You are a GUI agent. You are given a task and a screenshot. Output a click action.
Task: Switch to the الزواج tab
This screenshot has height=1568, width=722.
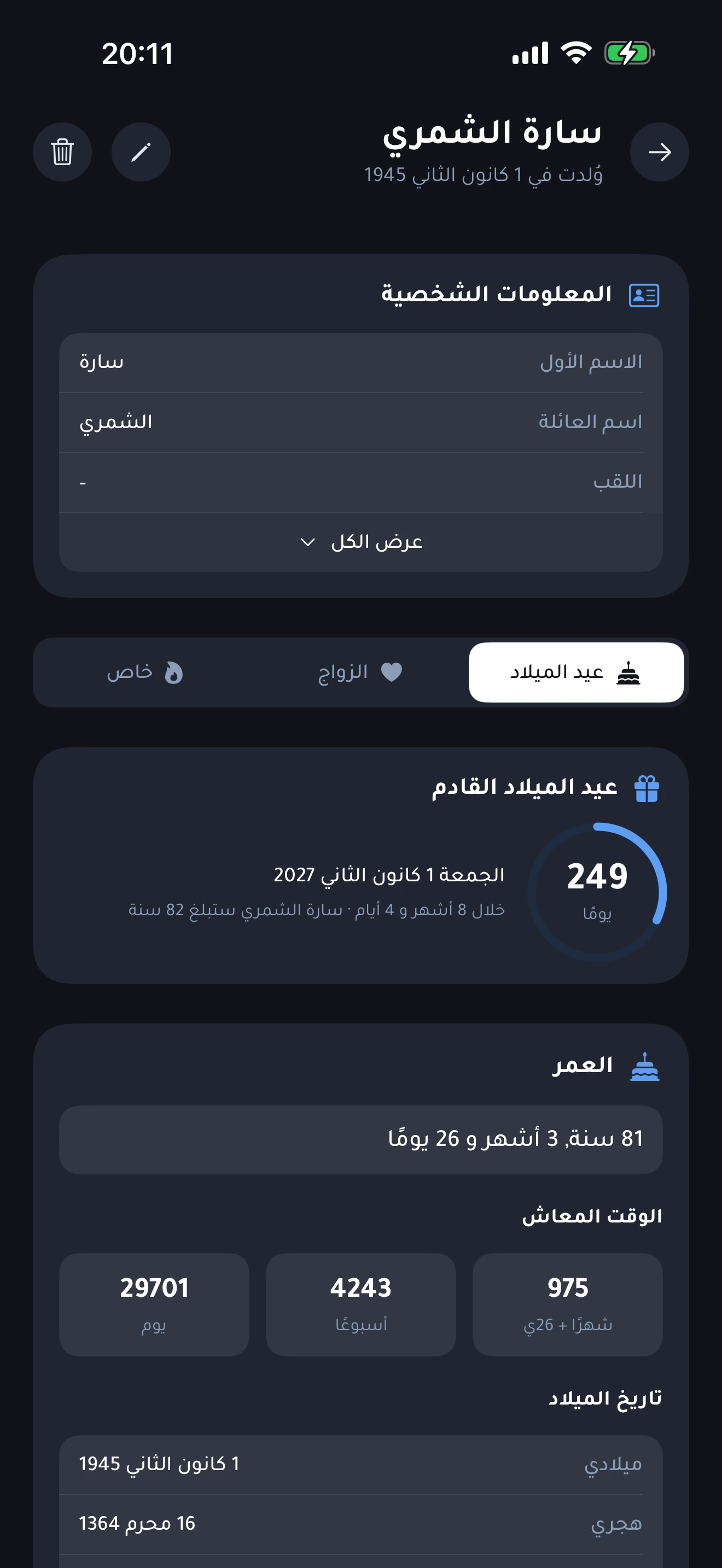[x=360, y=672]
